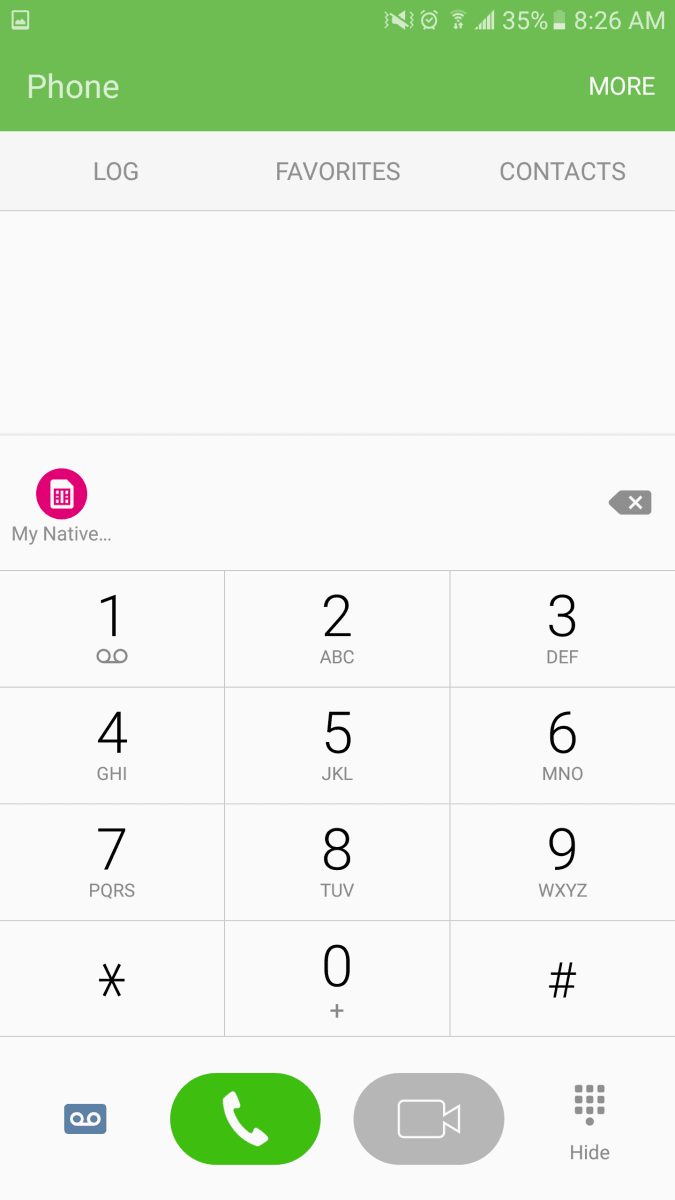Tap the backspace delete icon
Image resolution: width=675 pixels, height=1200 pixels.
click(631, 503)
